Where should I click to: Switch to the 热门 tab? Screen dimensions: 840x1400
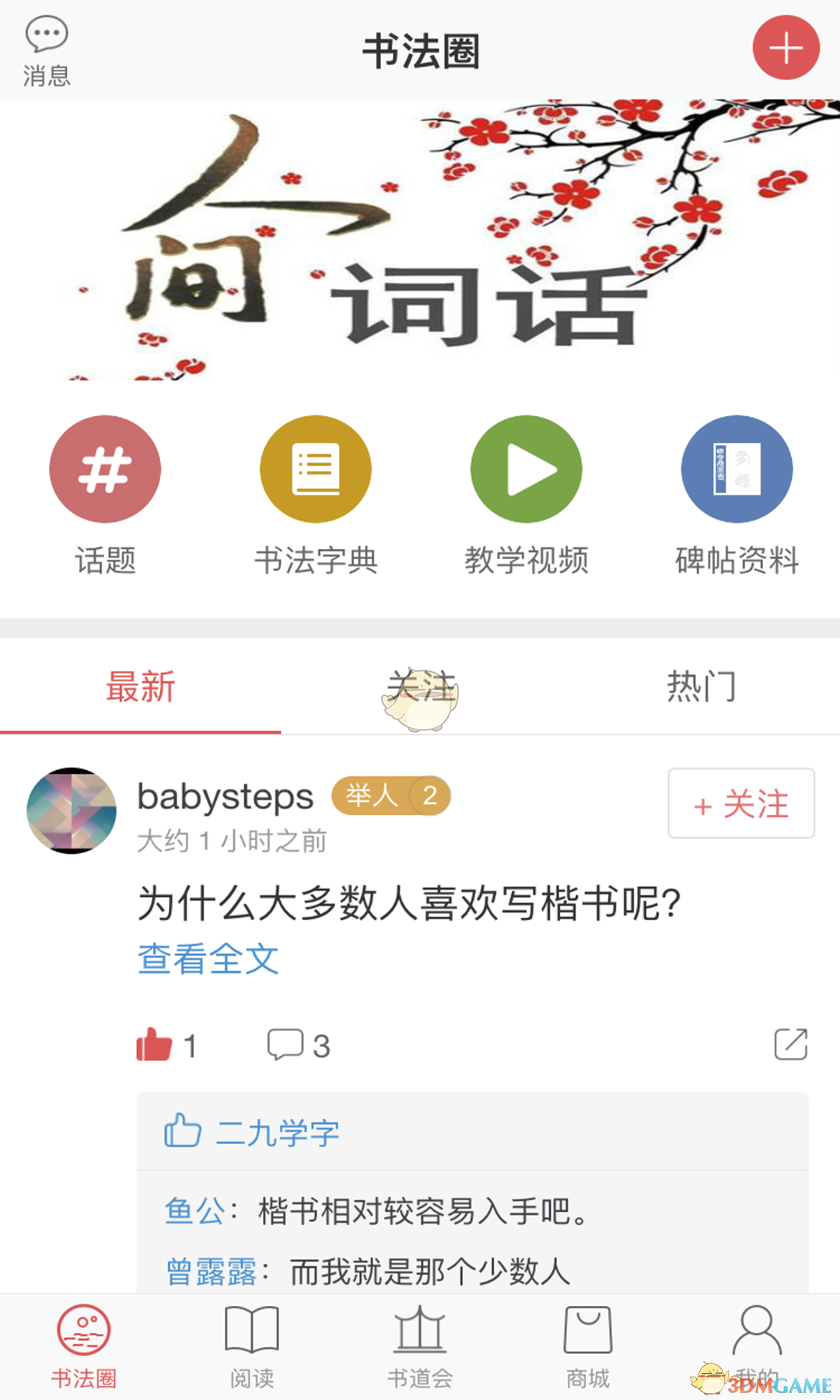(701, 688)
